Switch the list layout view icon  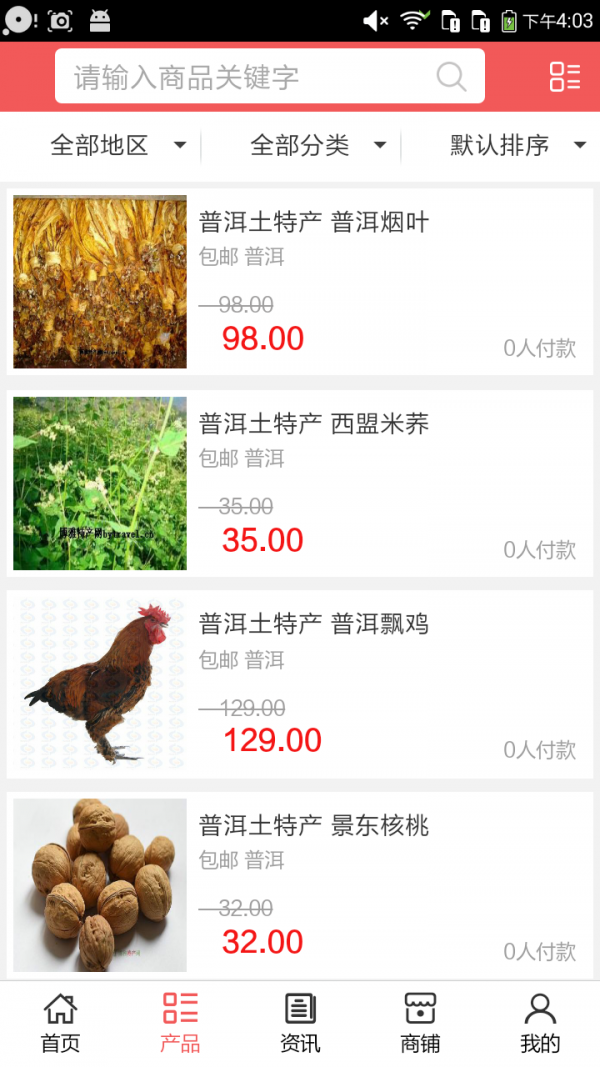[565, 77]
